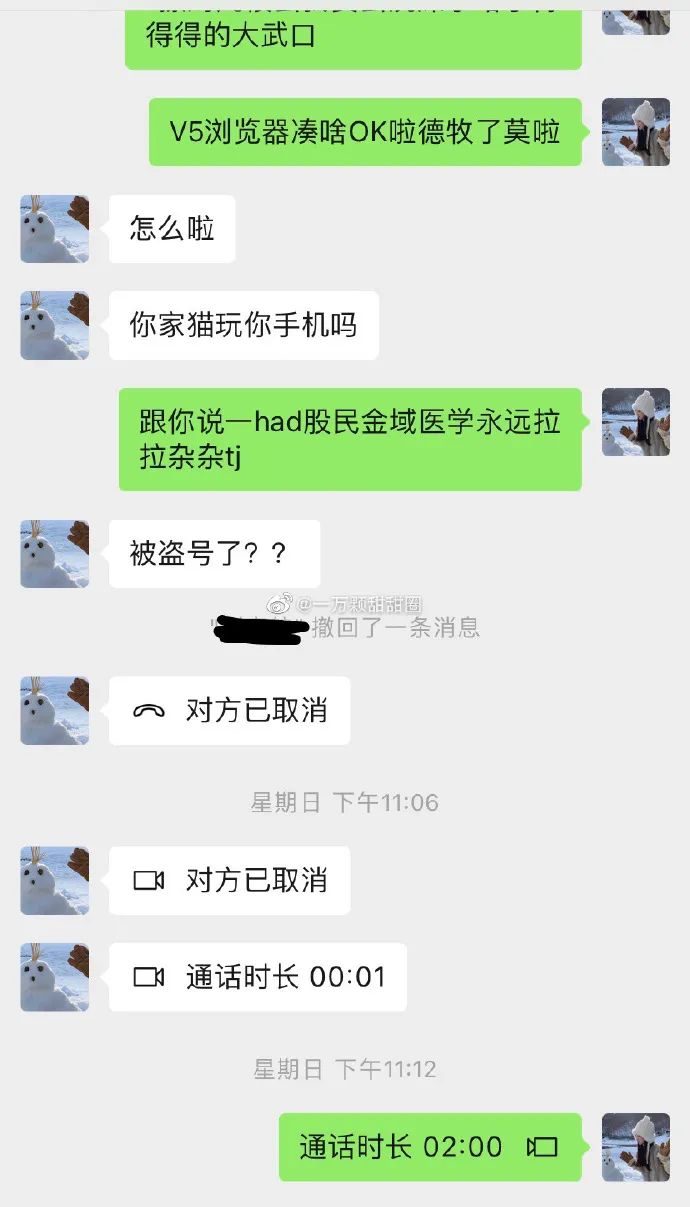Redial from the 通话时长 00:01 video call bubble
The width and height of the screenshot is (690, 1207).
click(257, 977)
